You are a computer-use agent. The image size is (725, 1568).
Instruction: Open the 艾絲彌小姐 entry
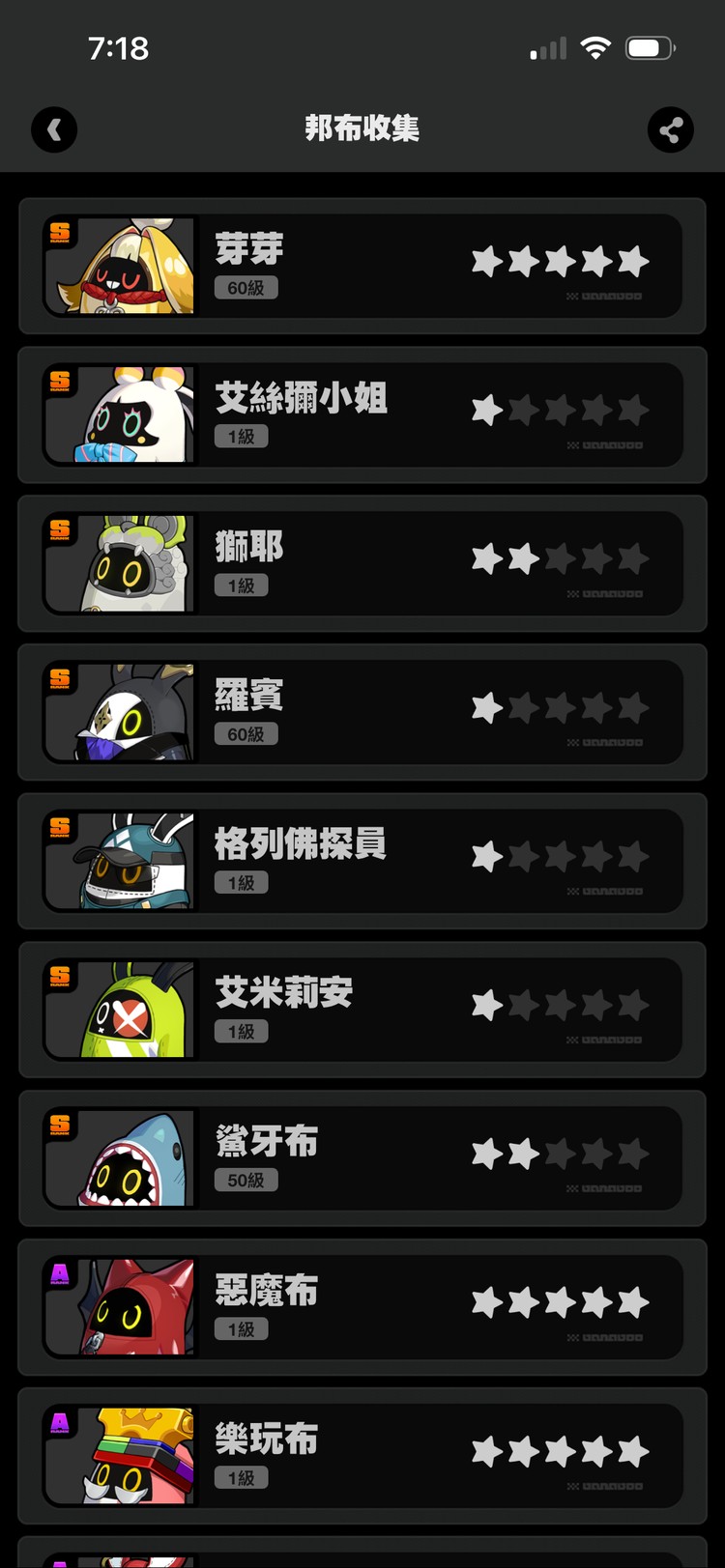click(x=362, y=413)
